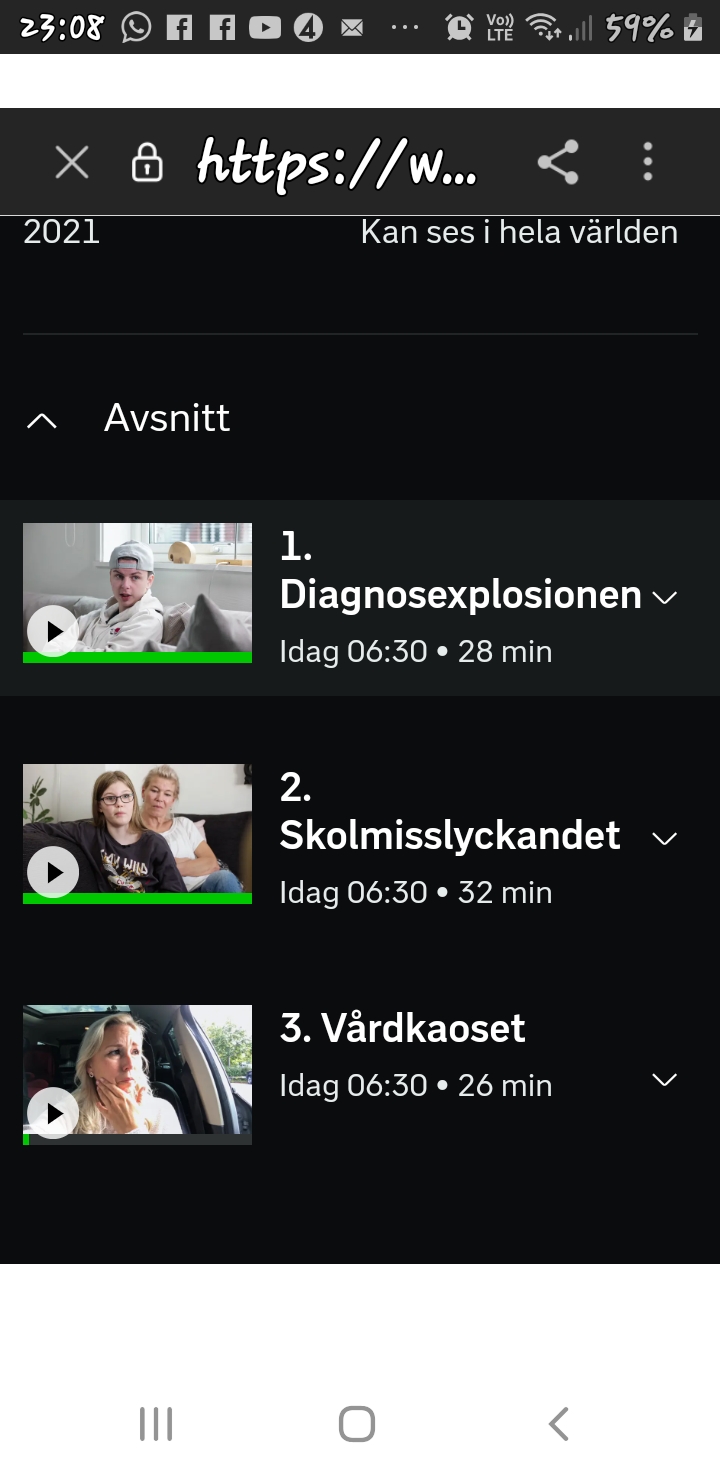
Task: Collapse the Avsnitt section
Action: pyautogui.click(x=42, y=420)
